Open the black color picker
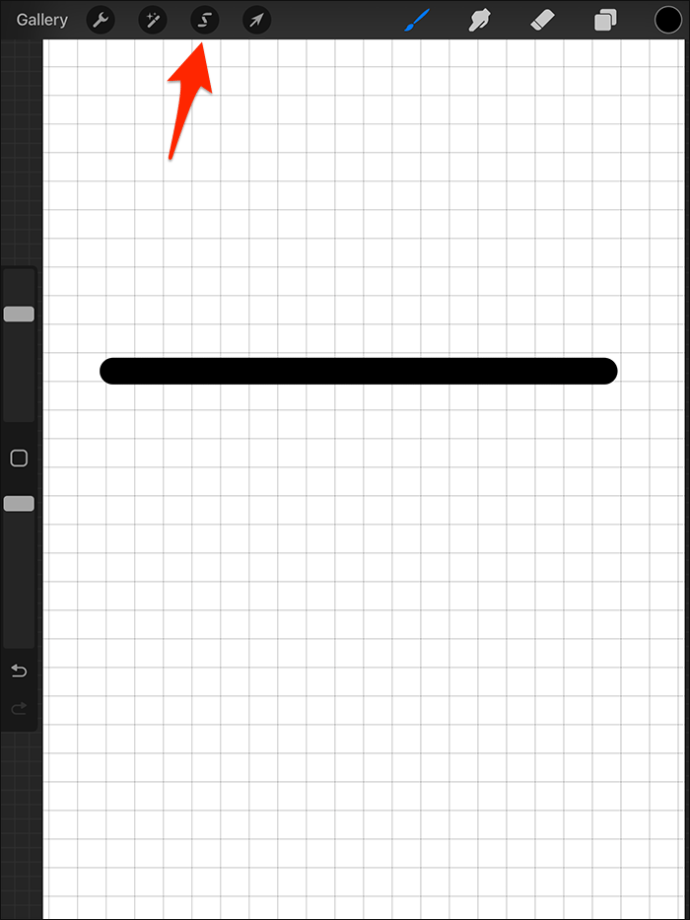The width and height of the screenshot is (690, 920). [x=667, y=20]
